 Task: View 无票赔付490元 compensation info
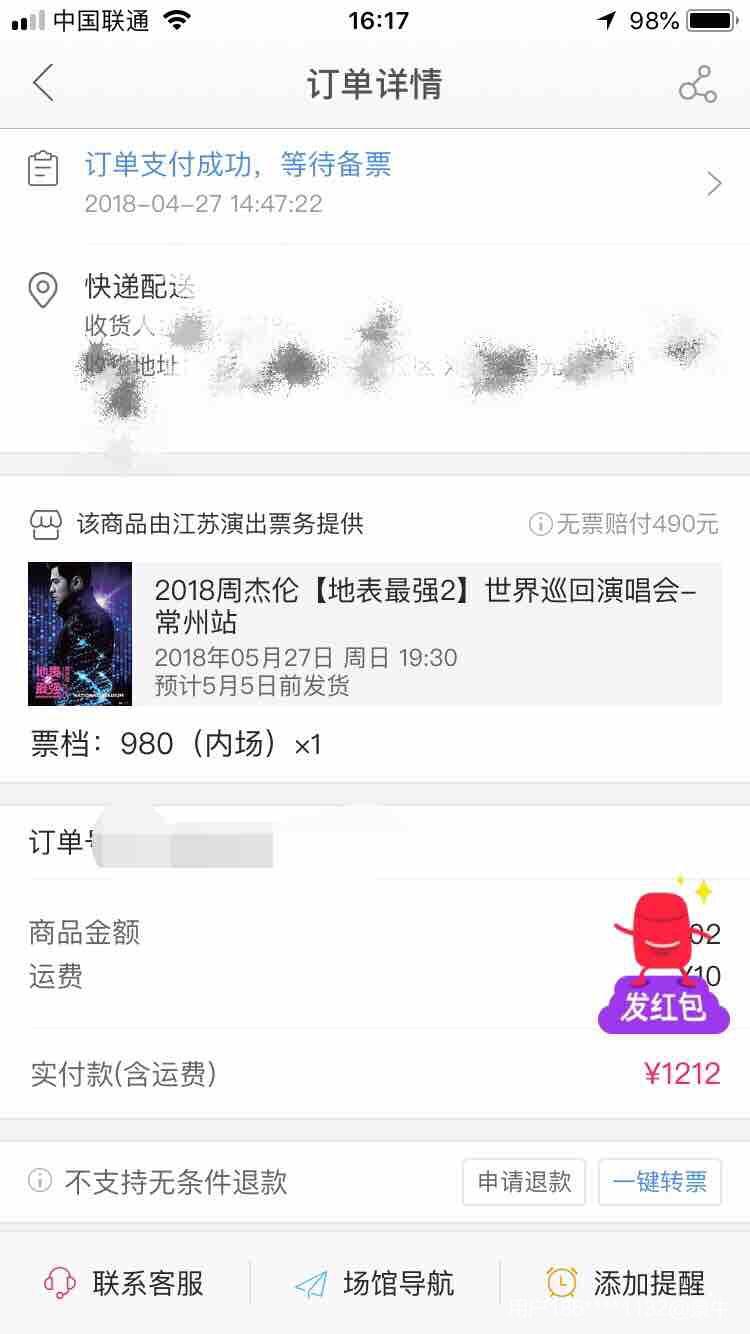(x=624, y=523)
